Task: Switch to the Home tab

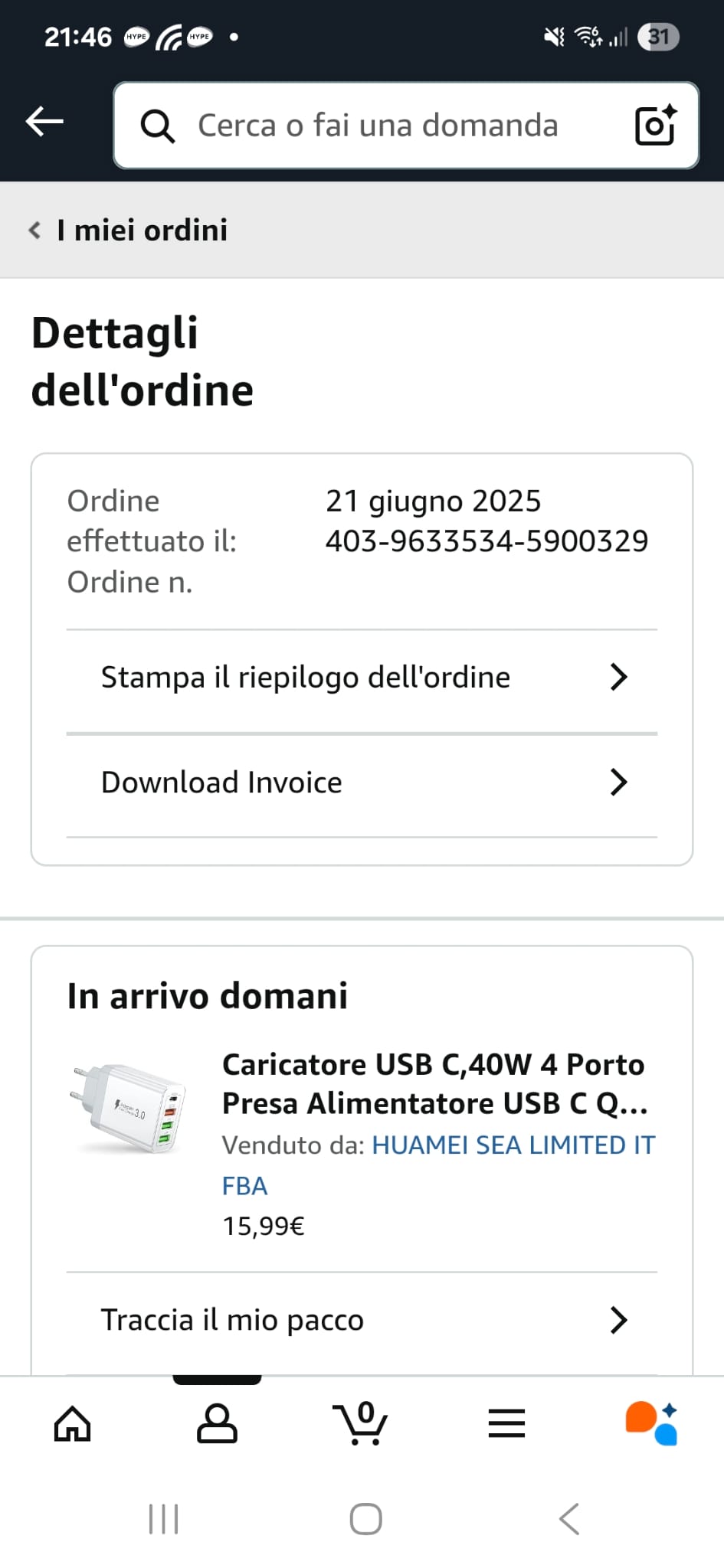Action: (73, 1424)
